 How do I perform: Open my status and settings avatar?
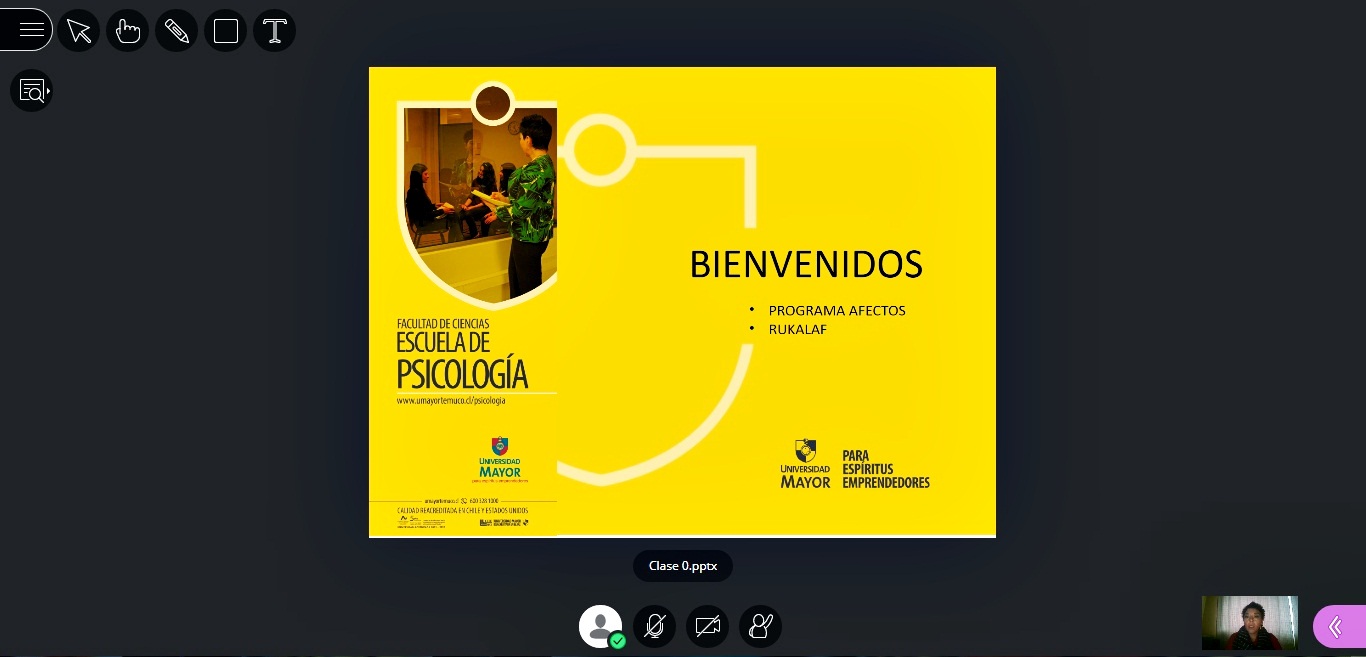coord(600,627)
